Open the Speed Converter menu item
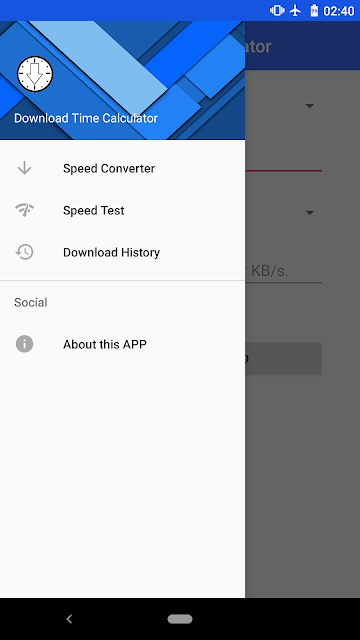This screenshot has width=360, height=640. point(122,169)
